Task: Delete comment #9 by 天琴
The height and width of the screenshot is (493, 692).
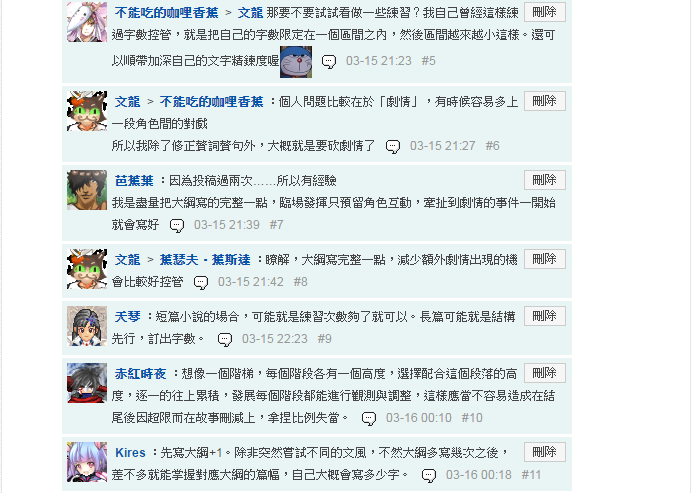Action: pyautogui.click(x=544, y=316)
